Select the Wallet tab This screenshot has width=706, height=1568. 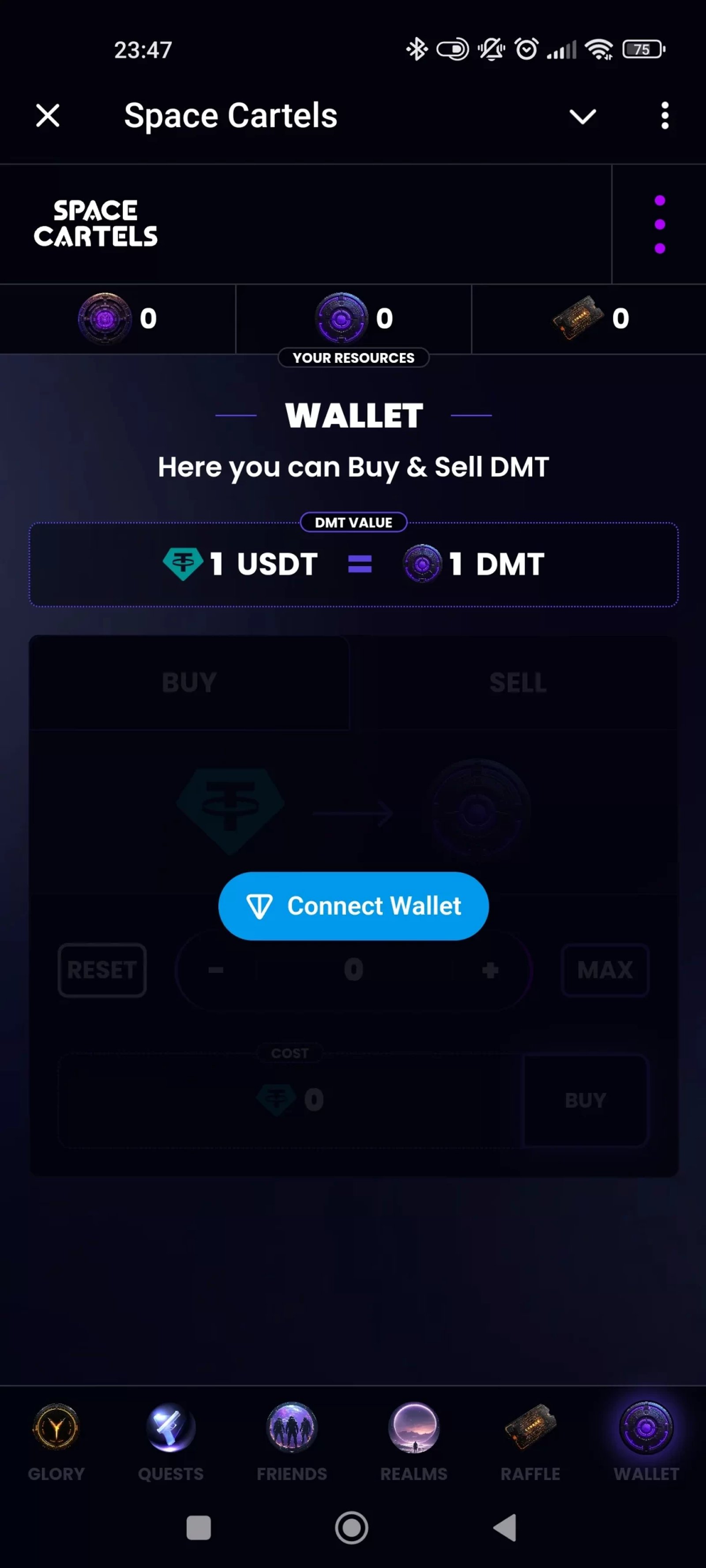point(646,1441)
